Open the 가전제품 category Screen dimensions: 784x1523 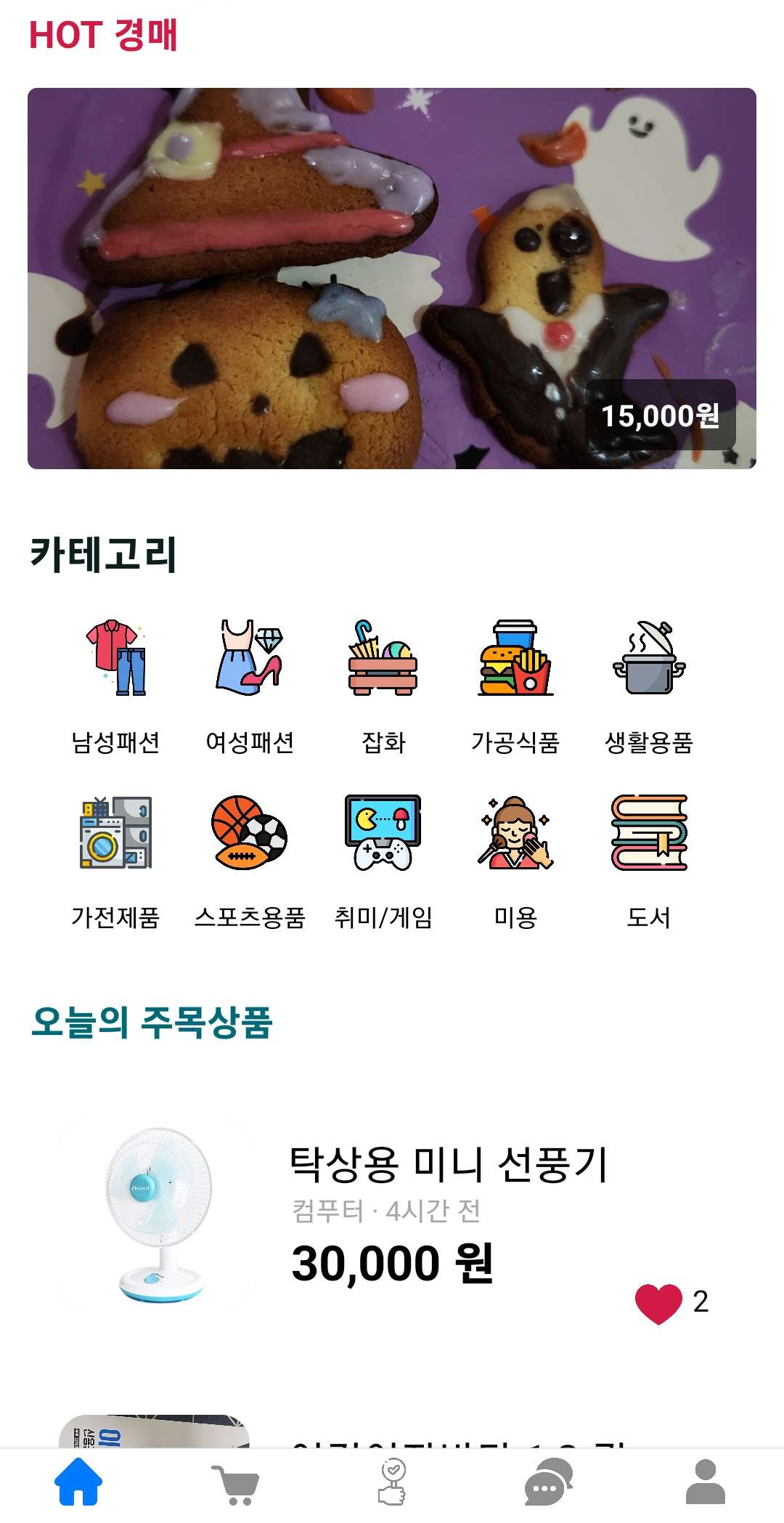[115, 862]
